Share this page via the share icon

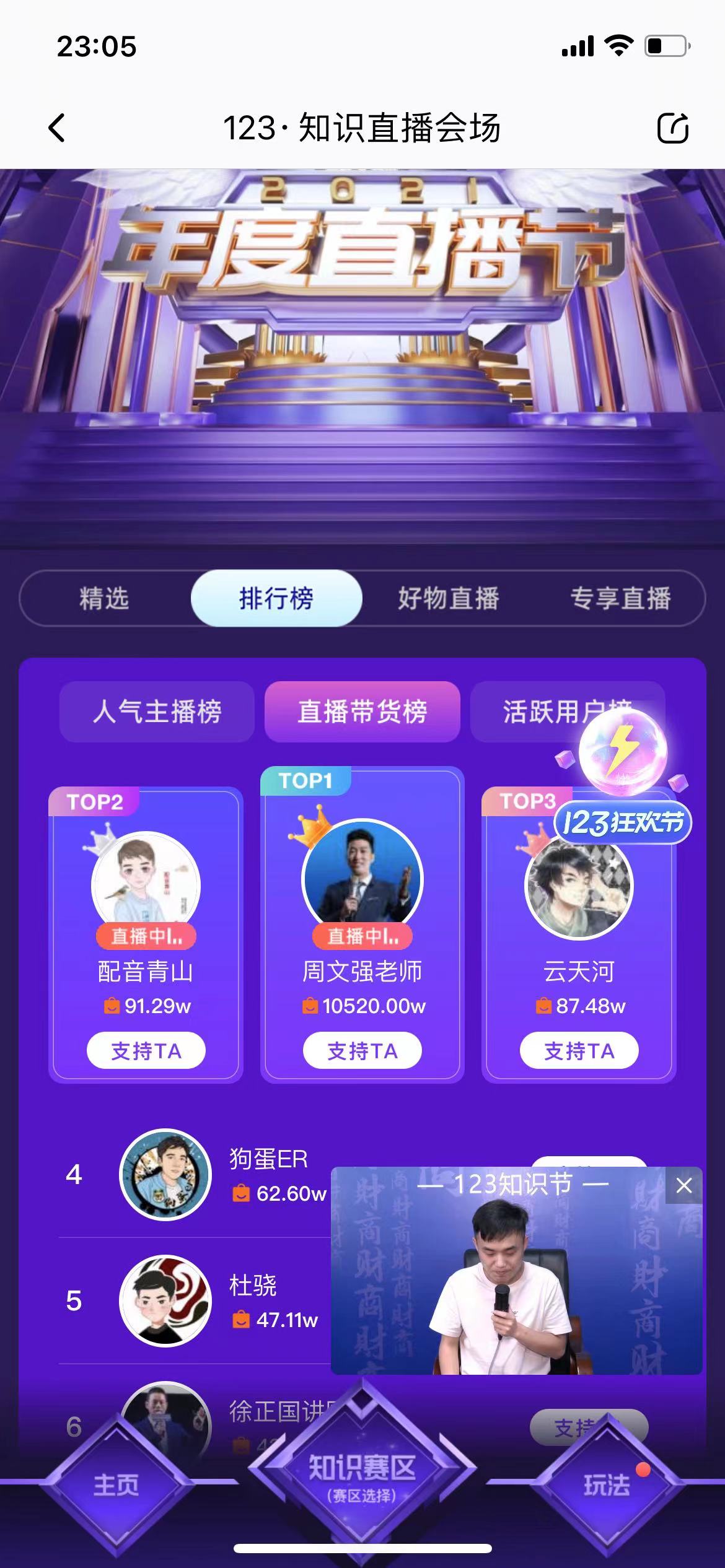coord(672,128)
